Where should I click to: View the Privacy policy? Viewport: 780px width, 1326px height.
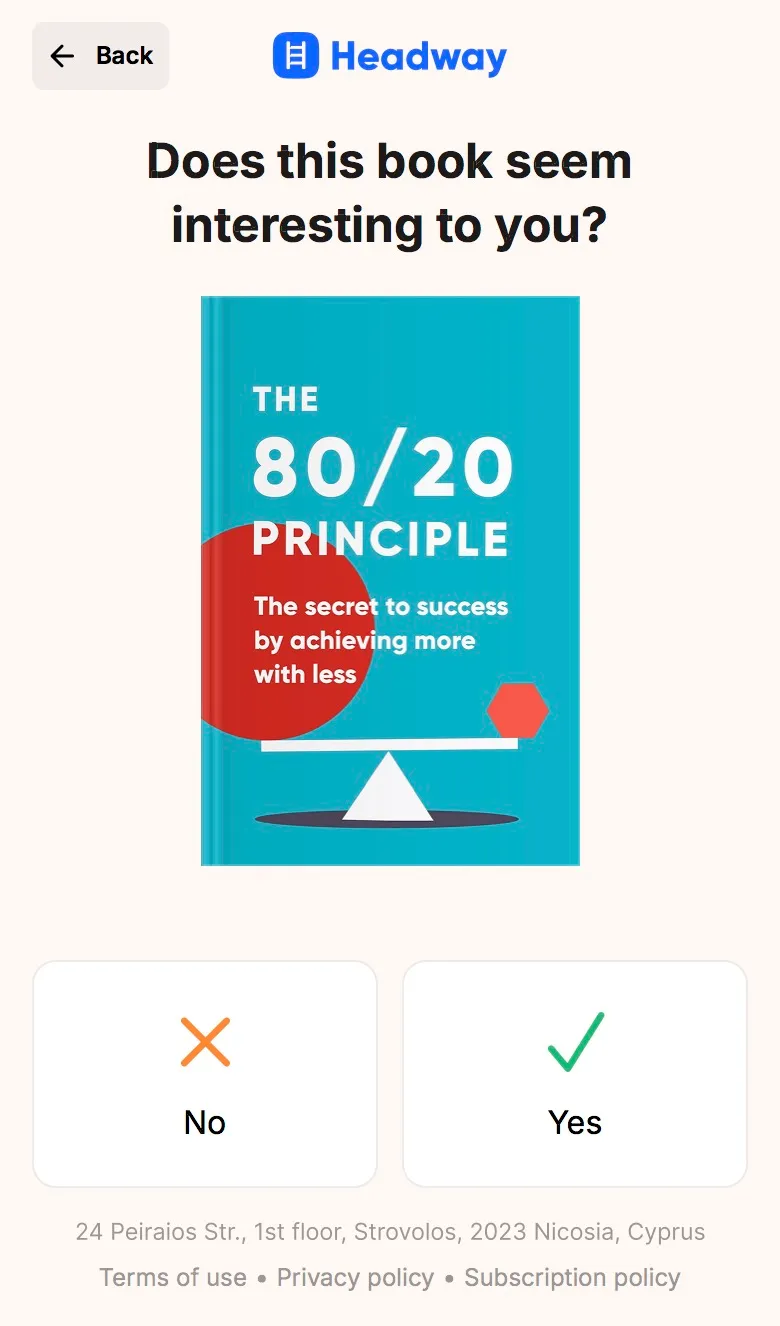pyautogui.click(x=355, y=1277)
